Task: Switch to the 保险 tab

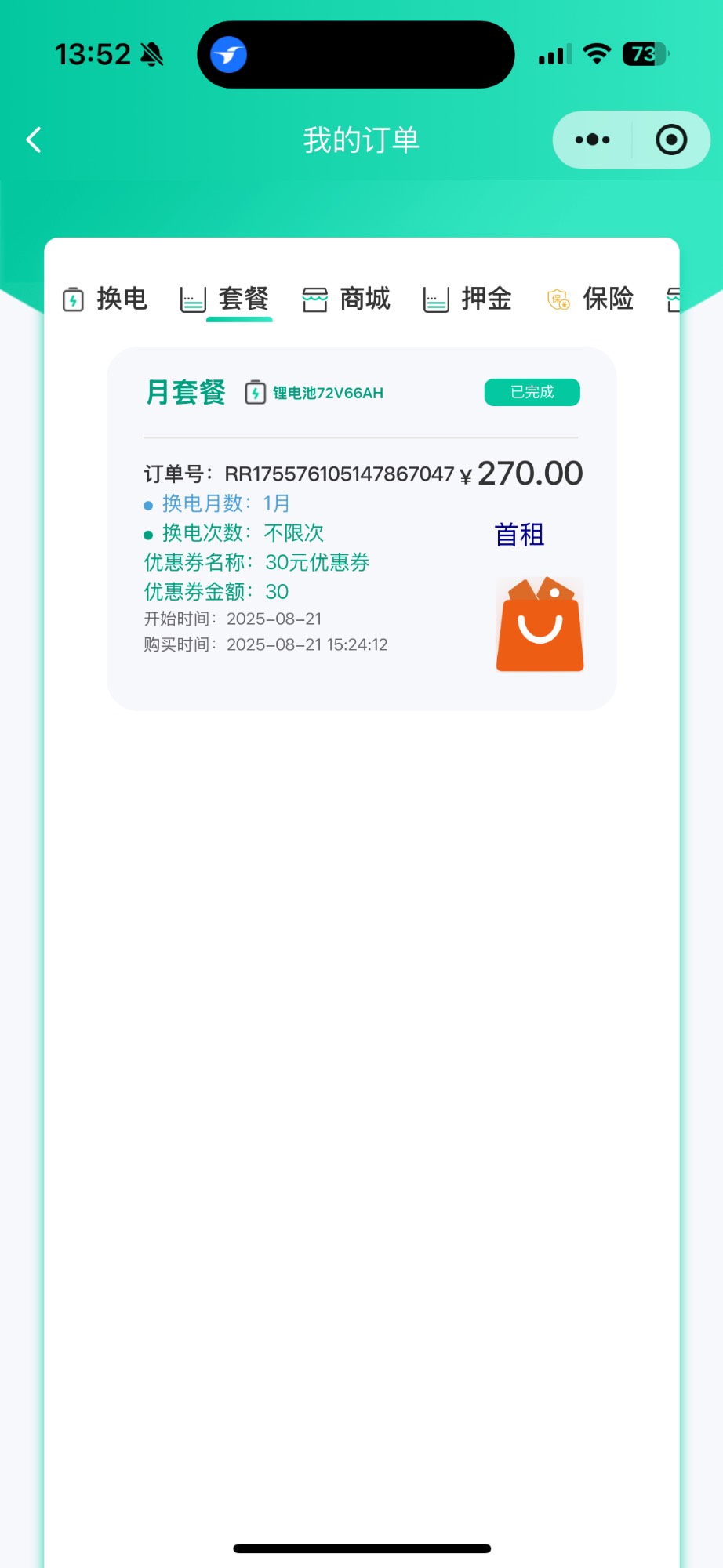Action: (590, 299)
